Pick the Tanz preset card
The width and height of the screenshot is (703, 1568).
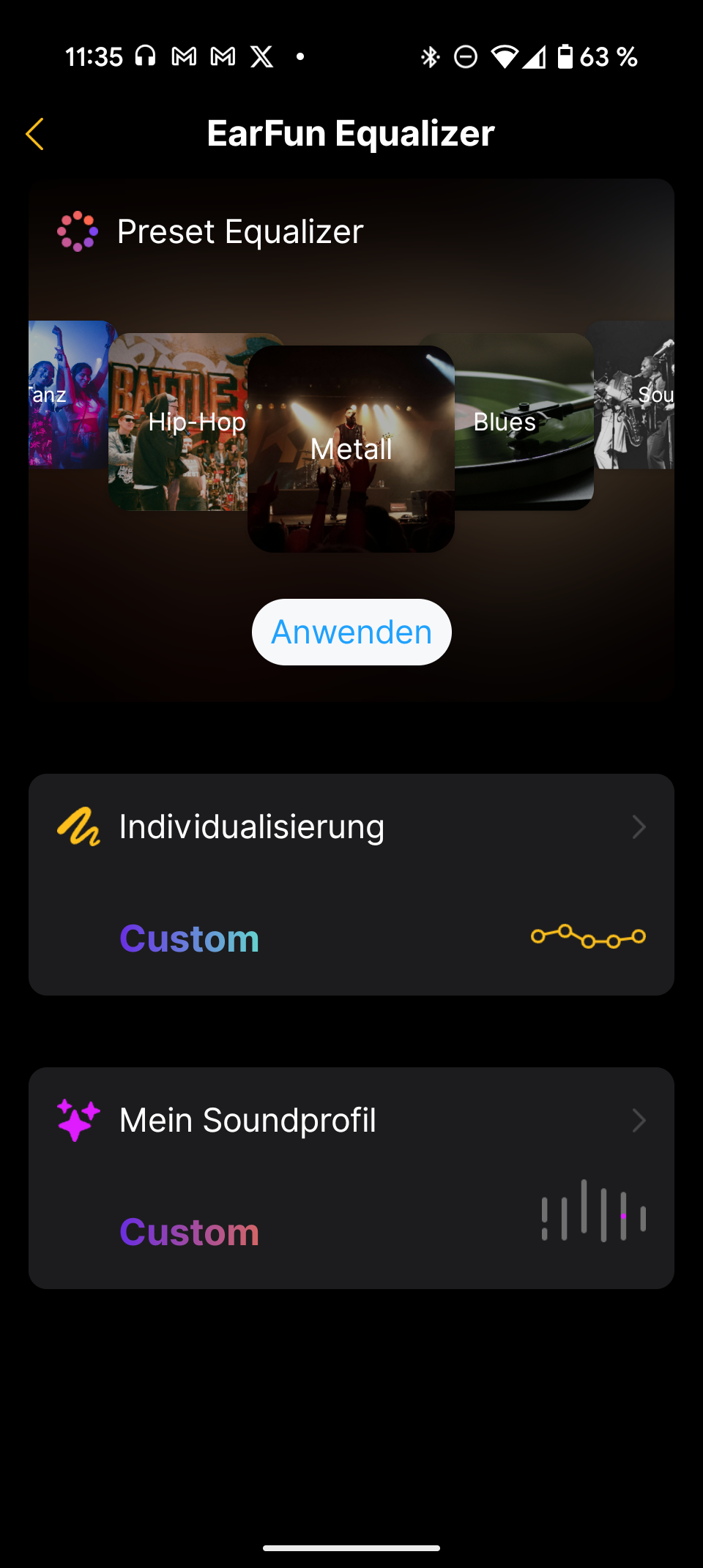(x=66, y=395)
